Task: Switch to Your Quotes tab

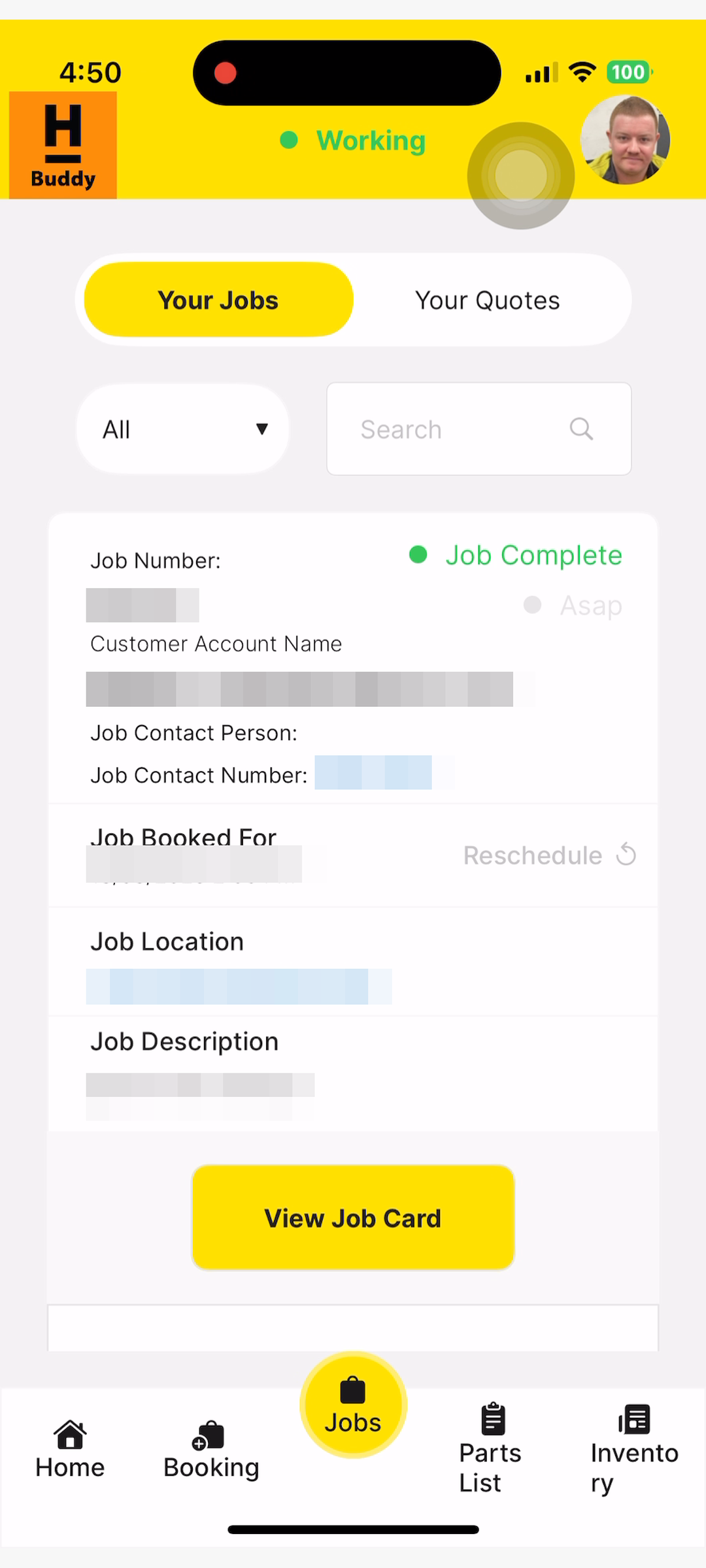Action: click(x=488, y=301)
